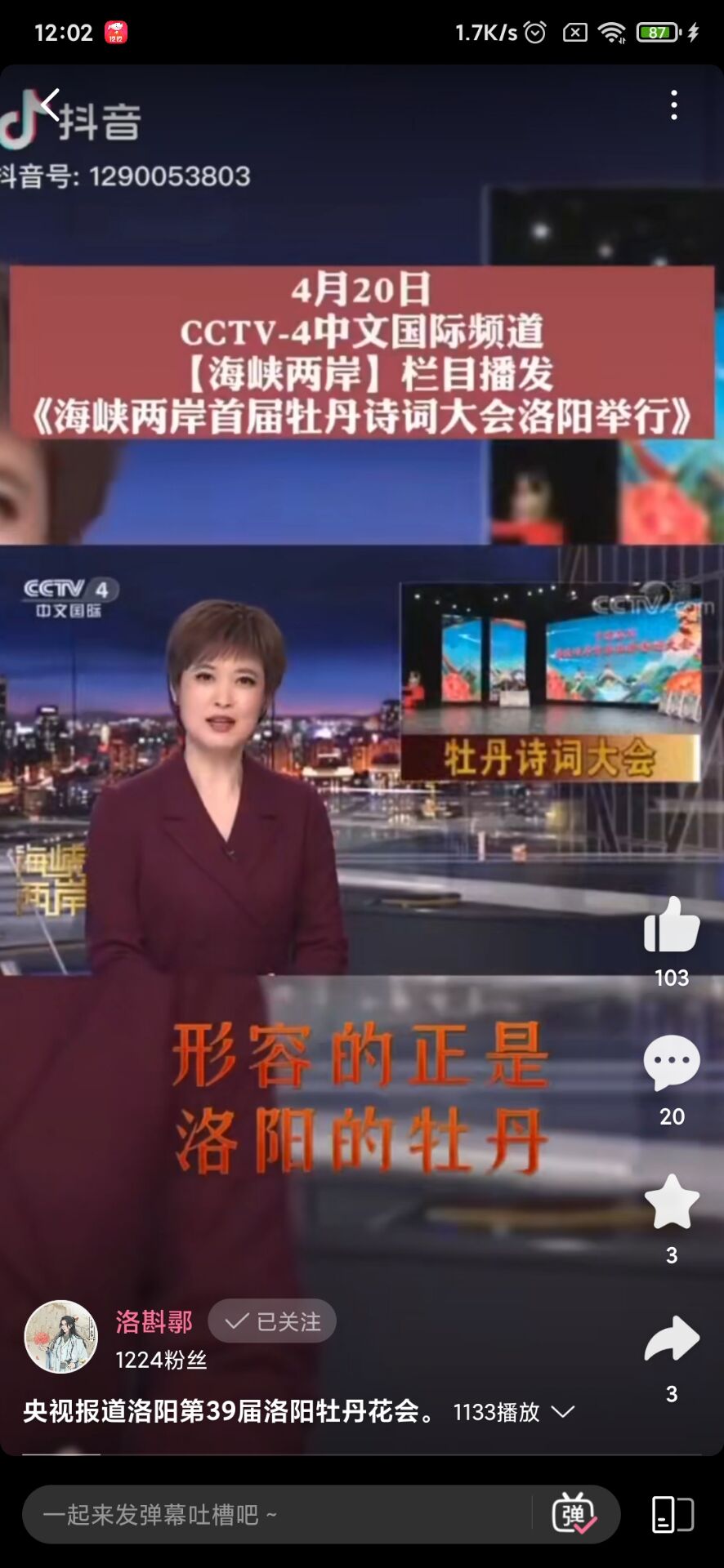
Task: Switch the screen orientation with the rotate icon
Action: coord(672,1515)
